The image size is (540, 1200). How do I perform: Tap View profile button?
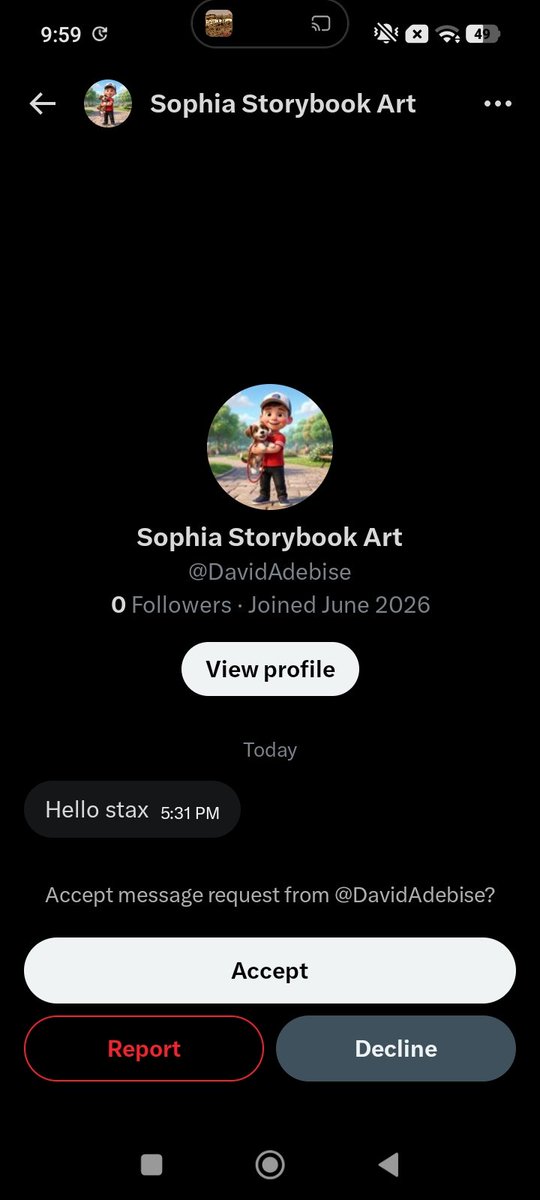(x=270, y=669)
